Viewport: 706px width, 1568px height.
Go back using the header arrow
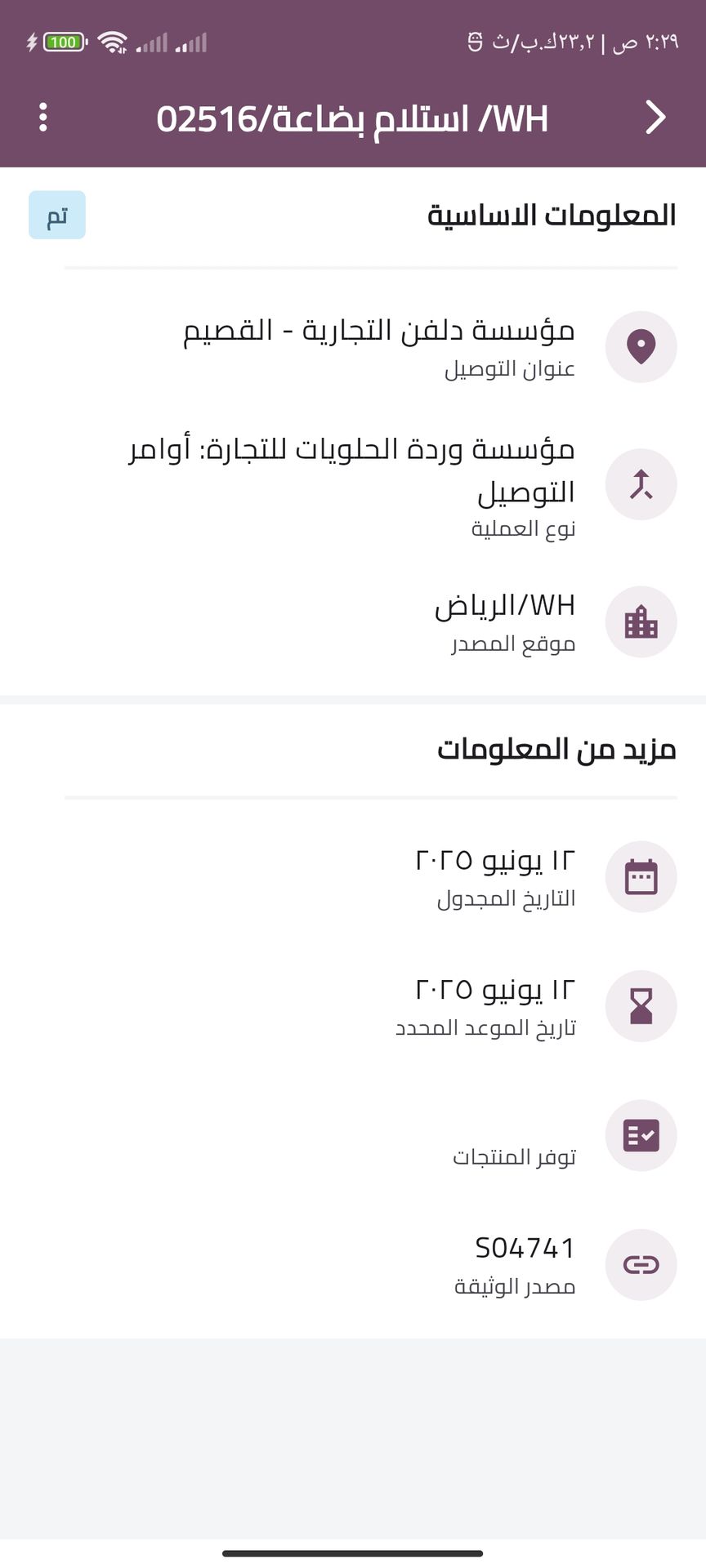click(655, 118)
